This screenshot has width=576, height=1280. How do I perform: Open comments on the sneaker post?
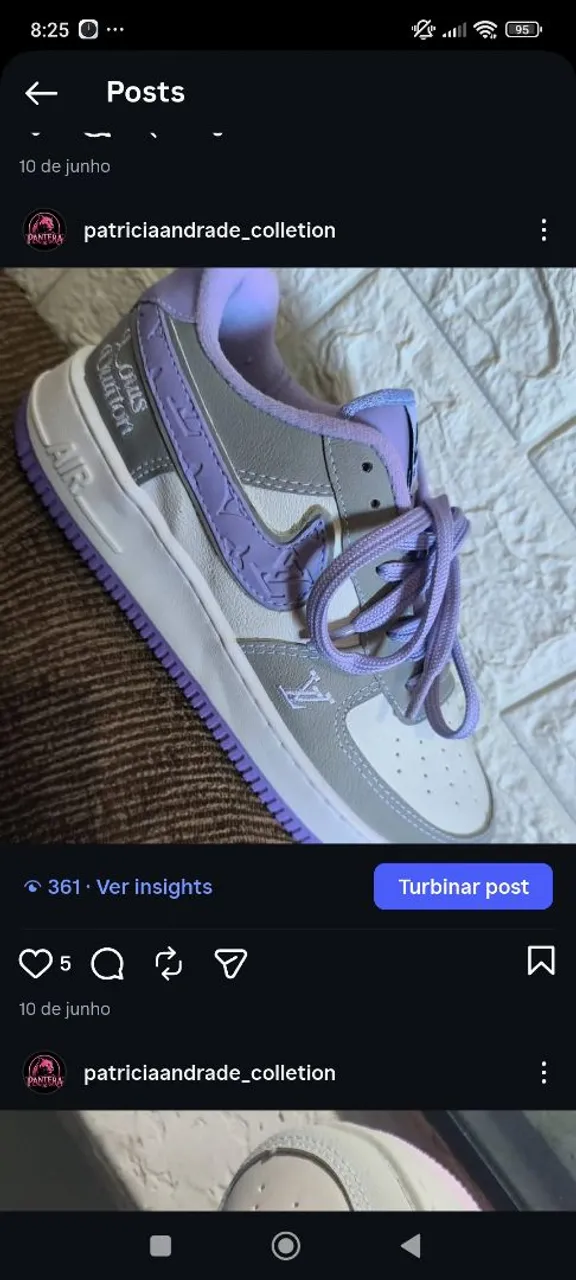point(107,964)
